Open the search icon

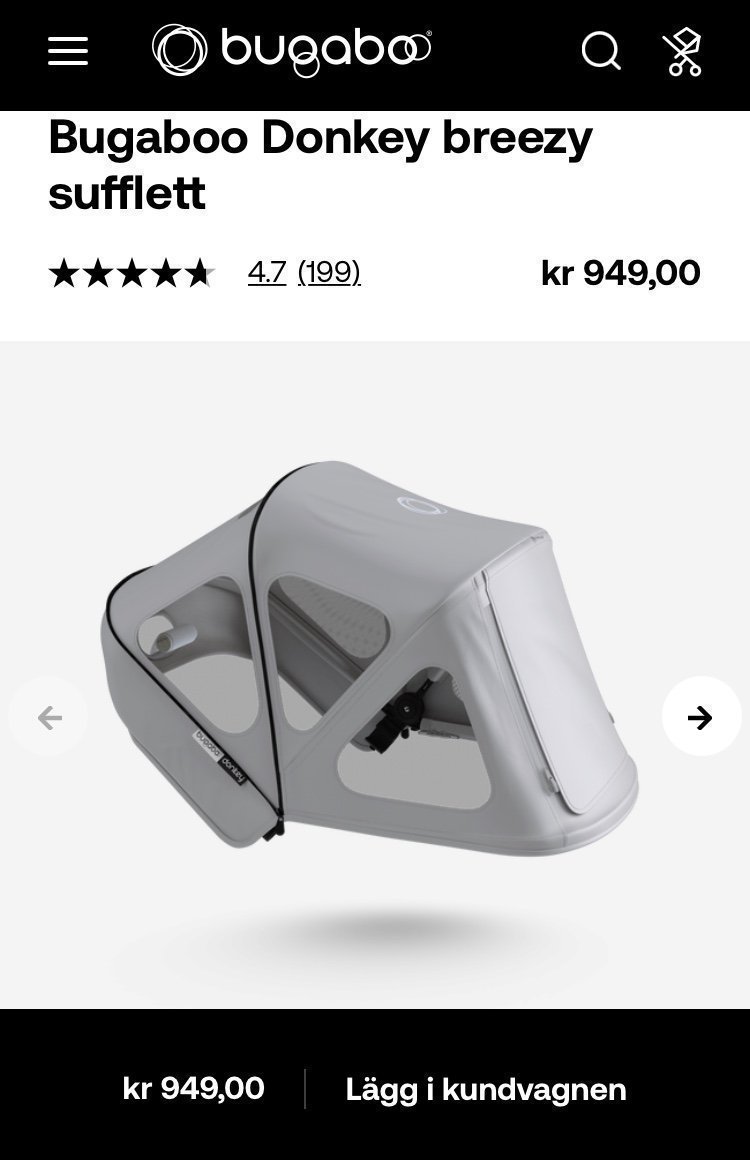click(x=601, y=51)
